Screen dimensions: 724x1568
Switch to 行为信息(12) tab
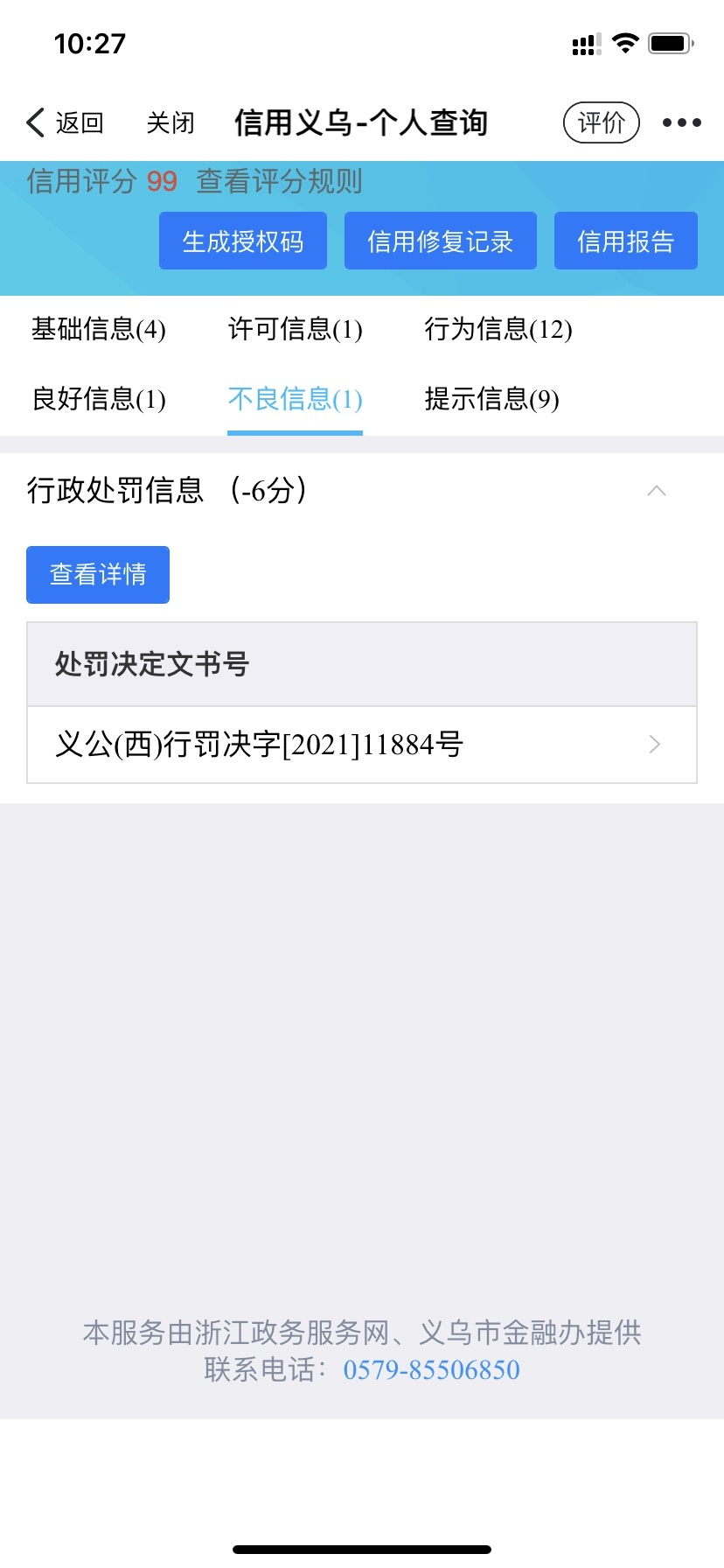tap(498, 329)
